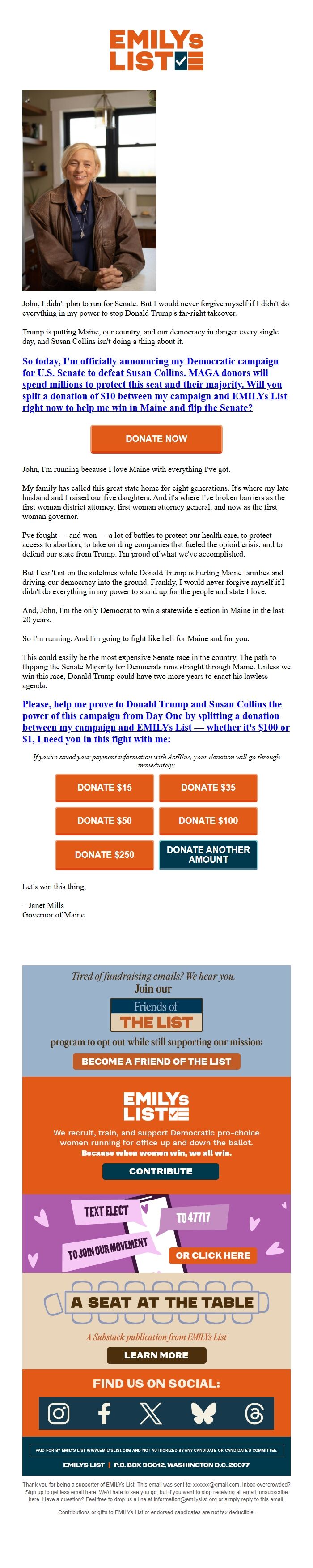Pick the DONATE $250 button
The height and width of the screenshot is (1568, 313).
click(104, 855)
